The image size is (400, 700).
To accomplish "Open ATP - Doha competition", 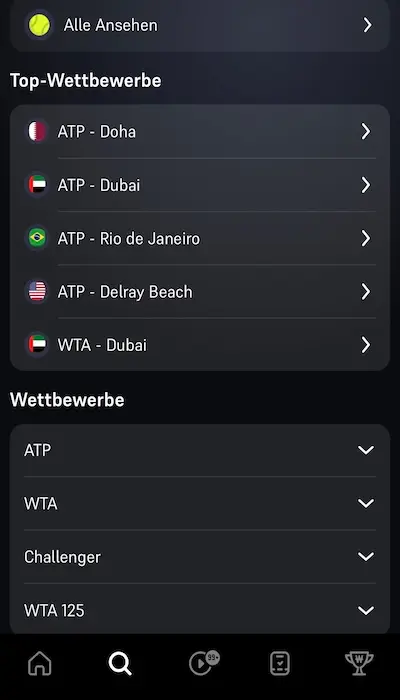I will point(200,131).
